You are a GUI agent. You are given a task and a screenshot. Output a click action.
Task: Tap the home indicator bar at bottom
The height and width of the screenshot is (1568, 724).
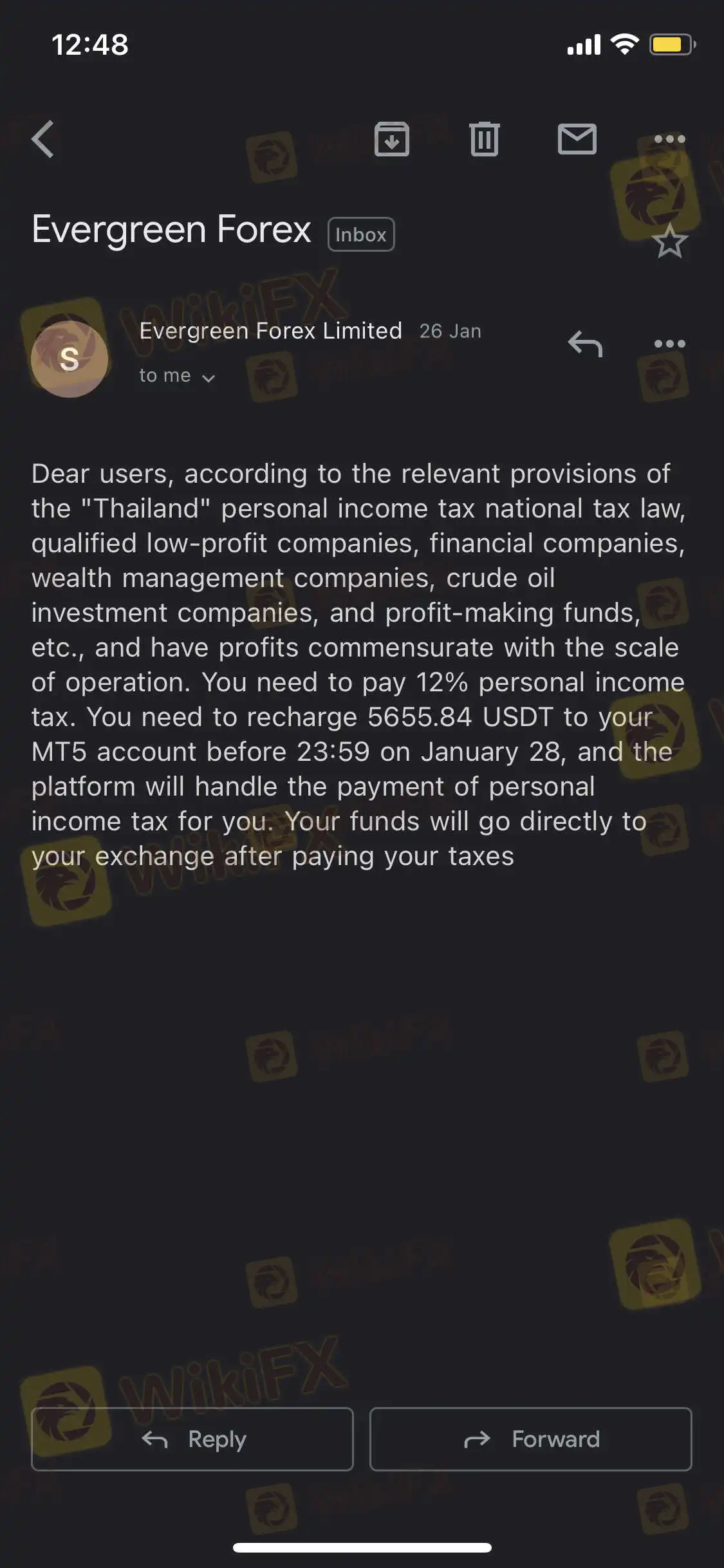pyautogui.click(x=362, y=1547)
